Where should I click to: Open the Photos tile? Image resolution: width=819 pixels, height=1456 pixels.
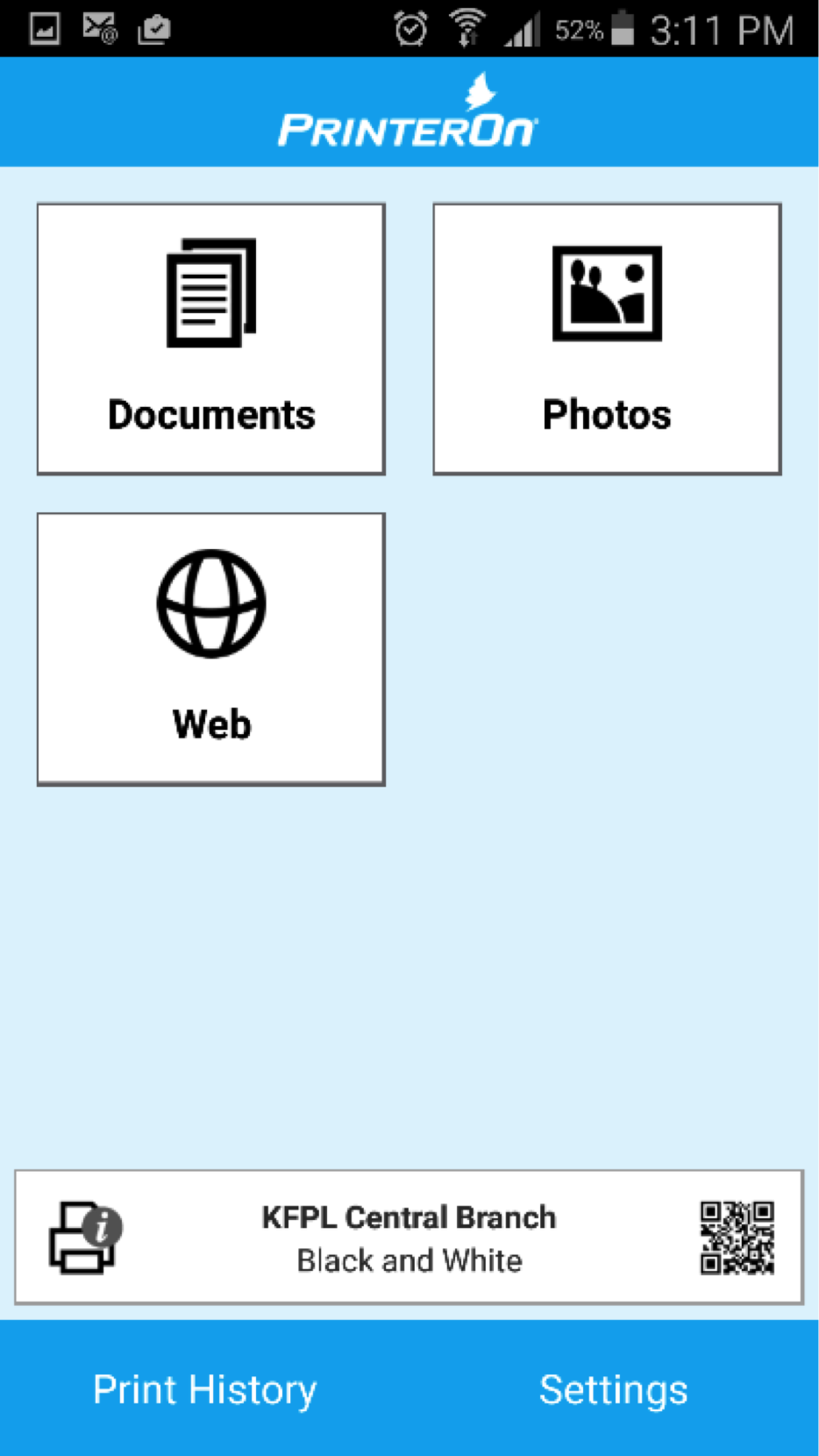(x=607, y=339)
